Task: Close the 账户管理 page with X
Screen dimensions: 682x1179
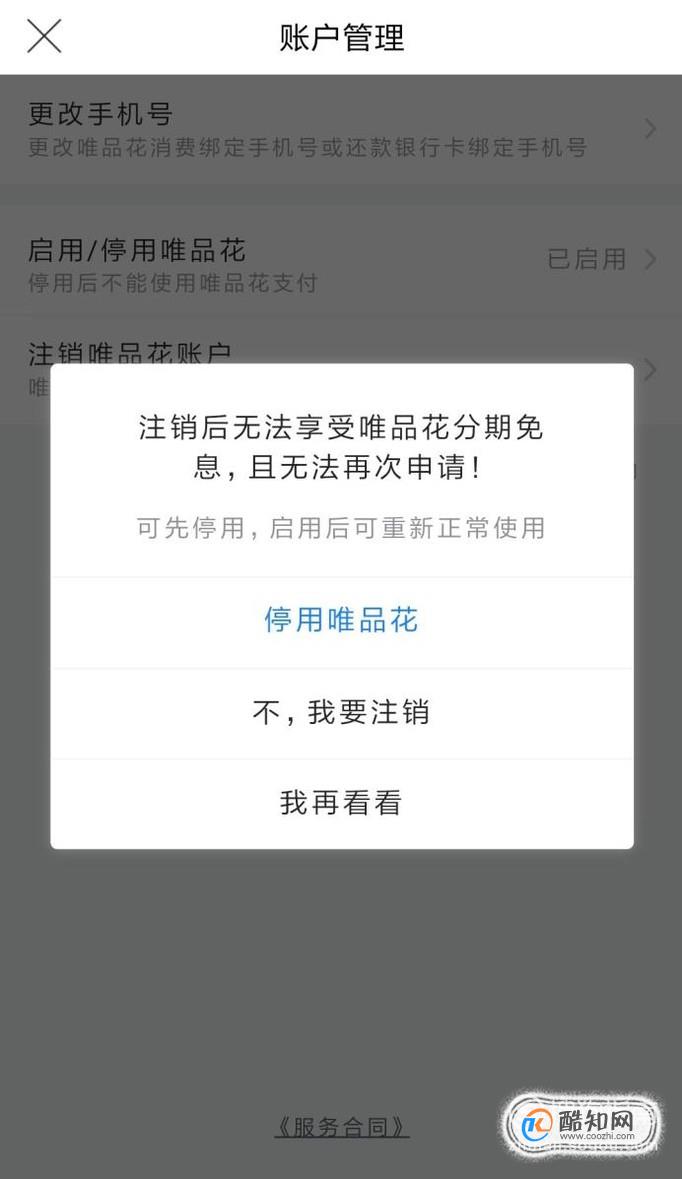Action: (44, 36)
